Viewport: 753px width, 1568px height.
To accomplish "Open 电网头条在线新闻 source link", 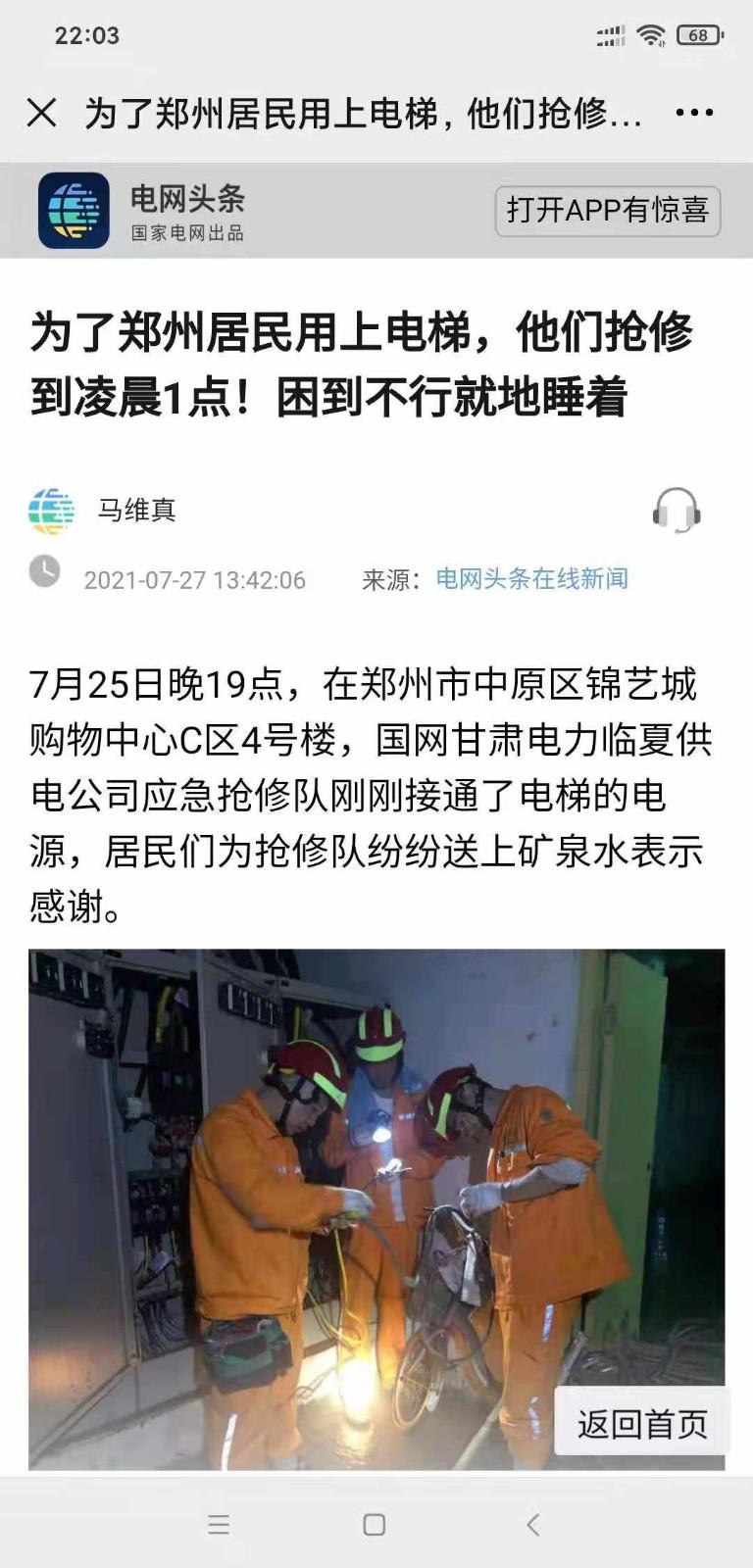I will (x=531, y=579).
